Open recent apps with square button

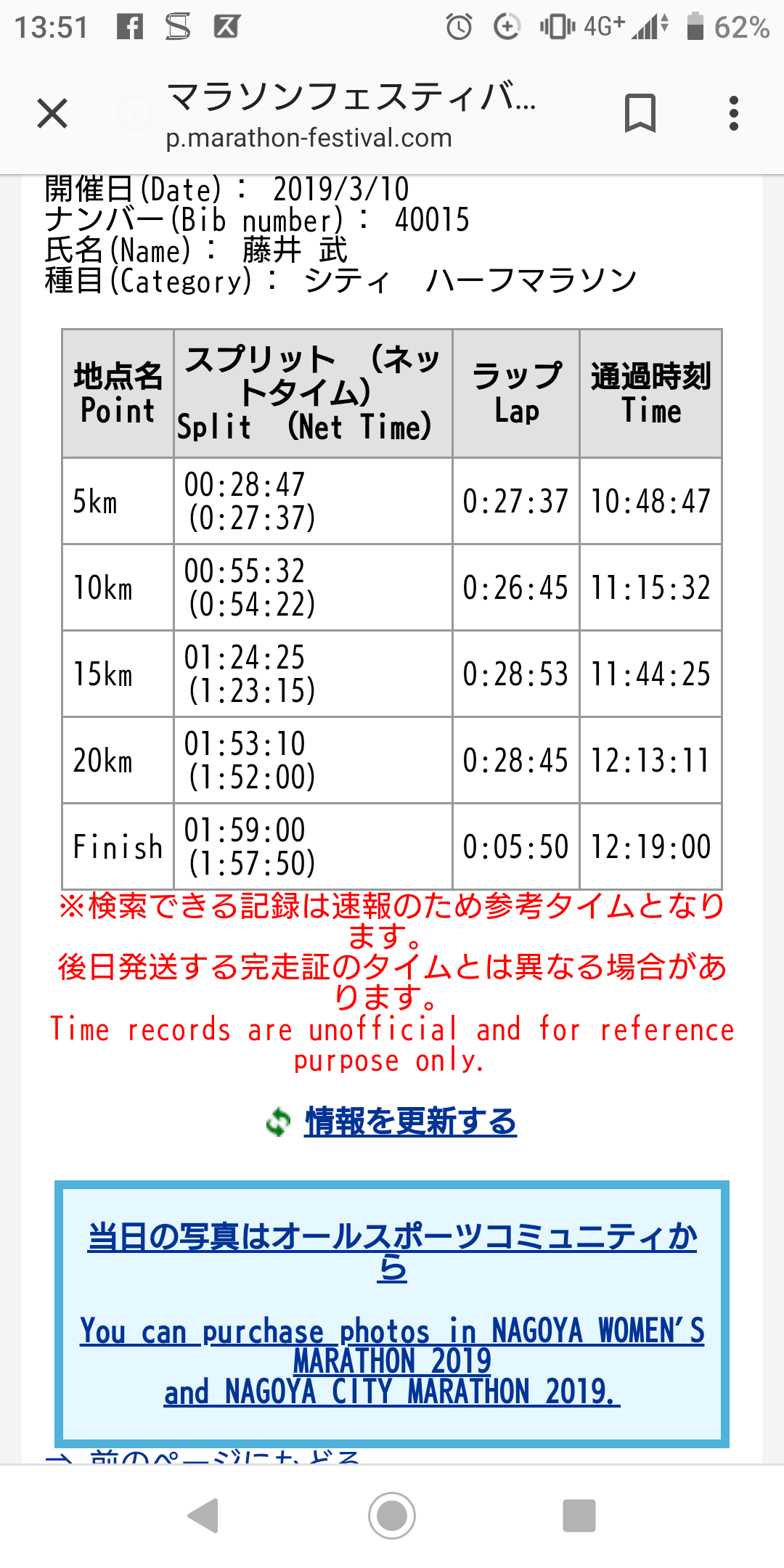(579, 1516)
